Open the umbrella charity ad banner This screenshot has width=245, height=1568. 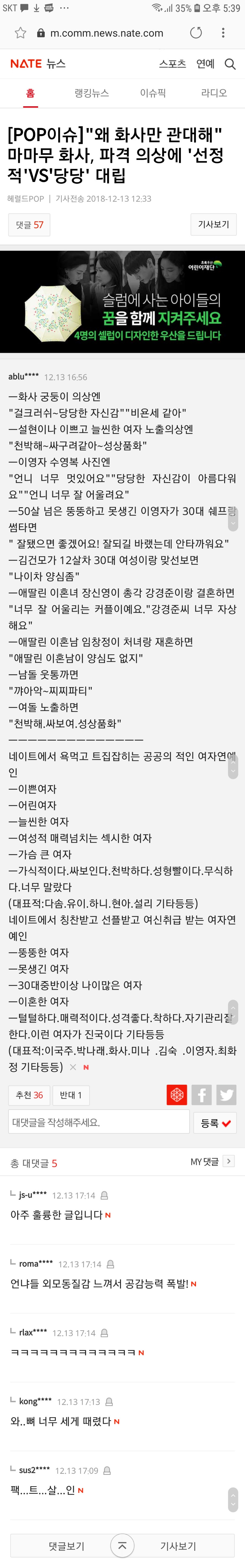click(x=122, y=302)
